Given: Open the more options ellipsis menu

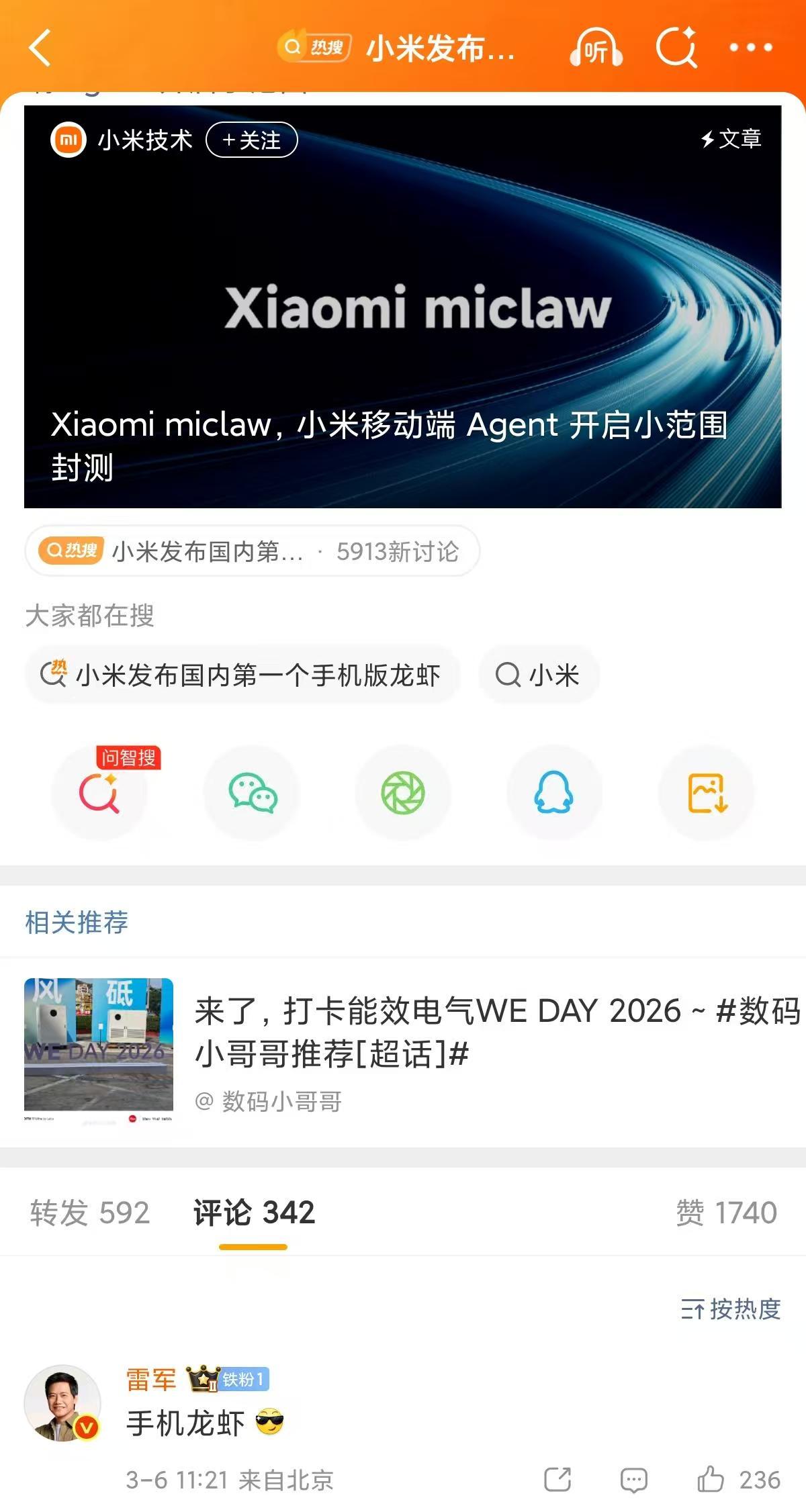Looking at the screenshot, I should click(746, 48).
